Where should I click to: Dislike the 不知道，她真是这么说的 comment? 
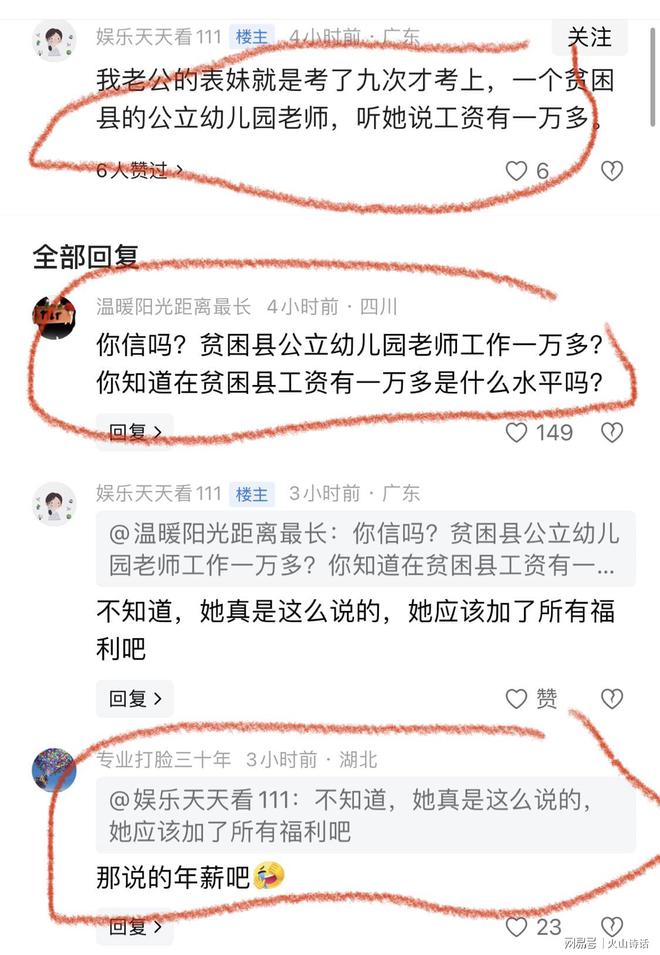point(611,699)
